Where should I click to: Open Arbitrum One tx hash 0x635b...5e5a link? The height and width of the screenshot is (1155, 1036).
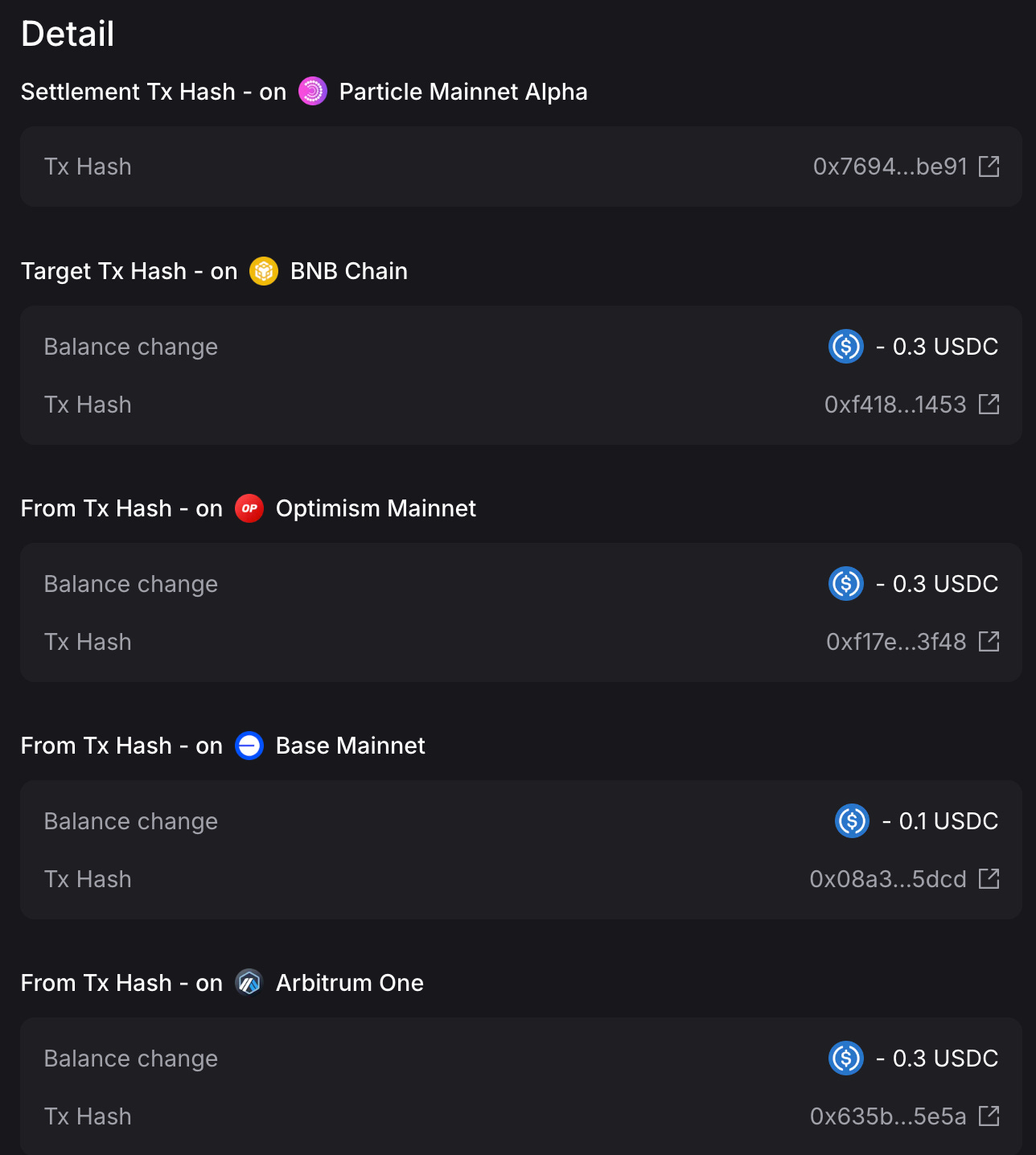point(989,1116)
